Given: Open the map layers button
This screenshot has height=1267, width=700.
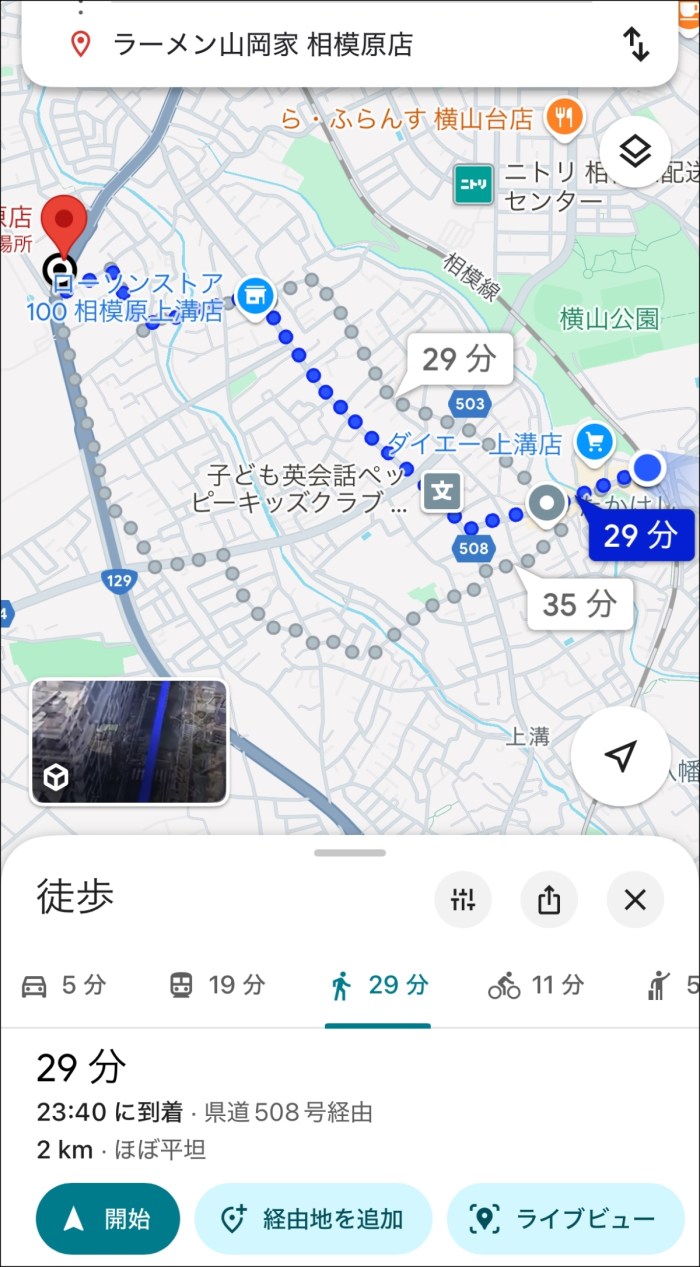Looking at the screenshot, I should pos(635,153).
